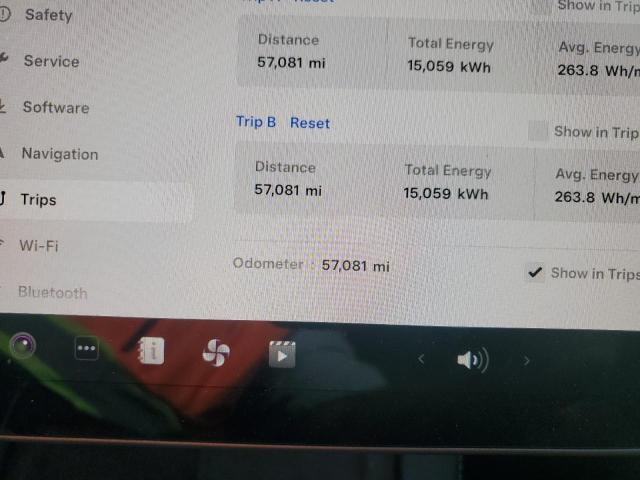Open Navigation settings
The height and width of the screenshot is (480, 640).
tap(59, 154)
